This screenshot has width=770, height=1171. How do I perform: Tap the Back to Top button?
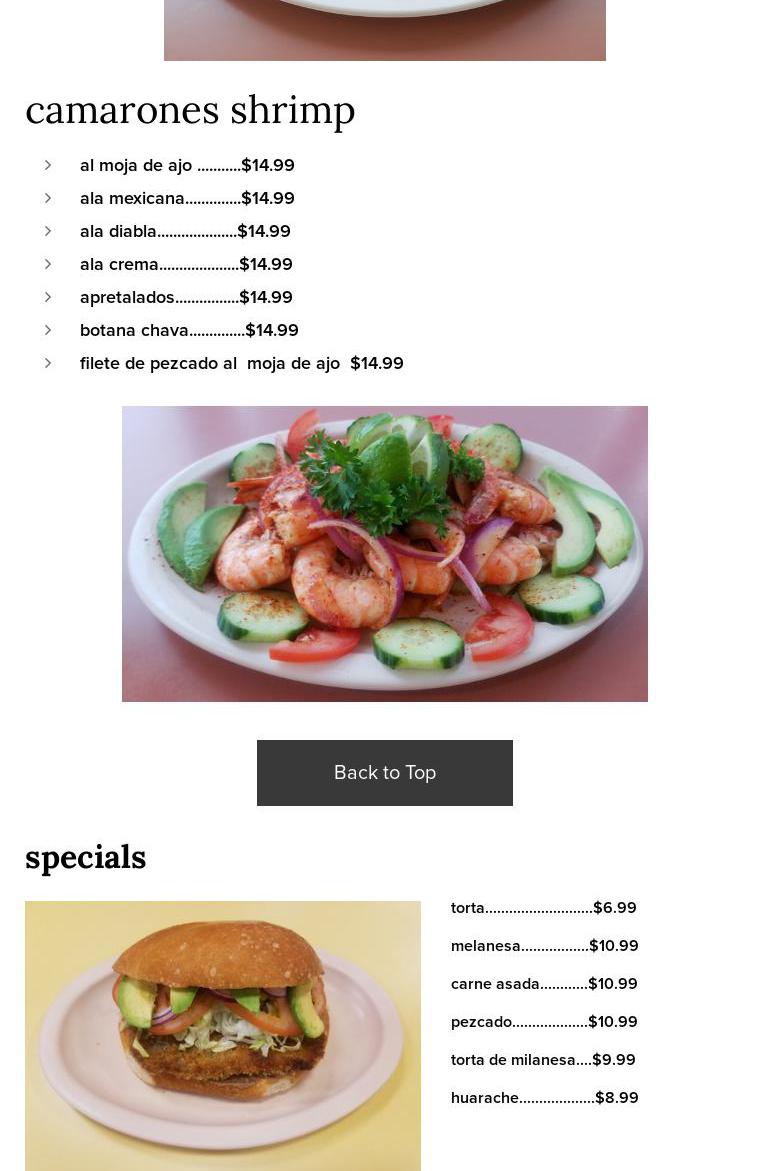384,772
